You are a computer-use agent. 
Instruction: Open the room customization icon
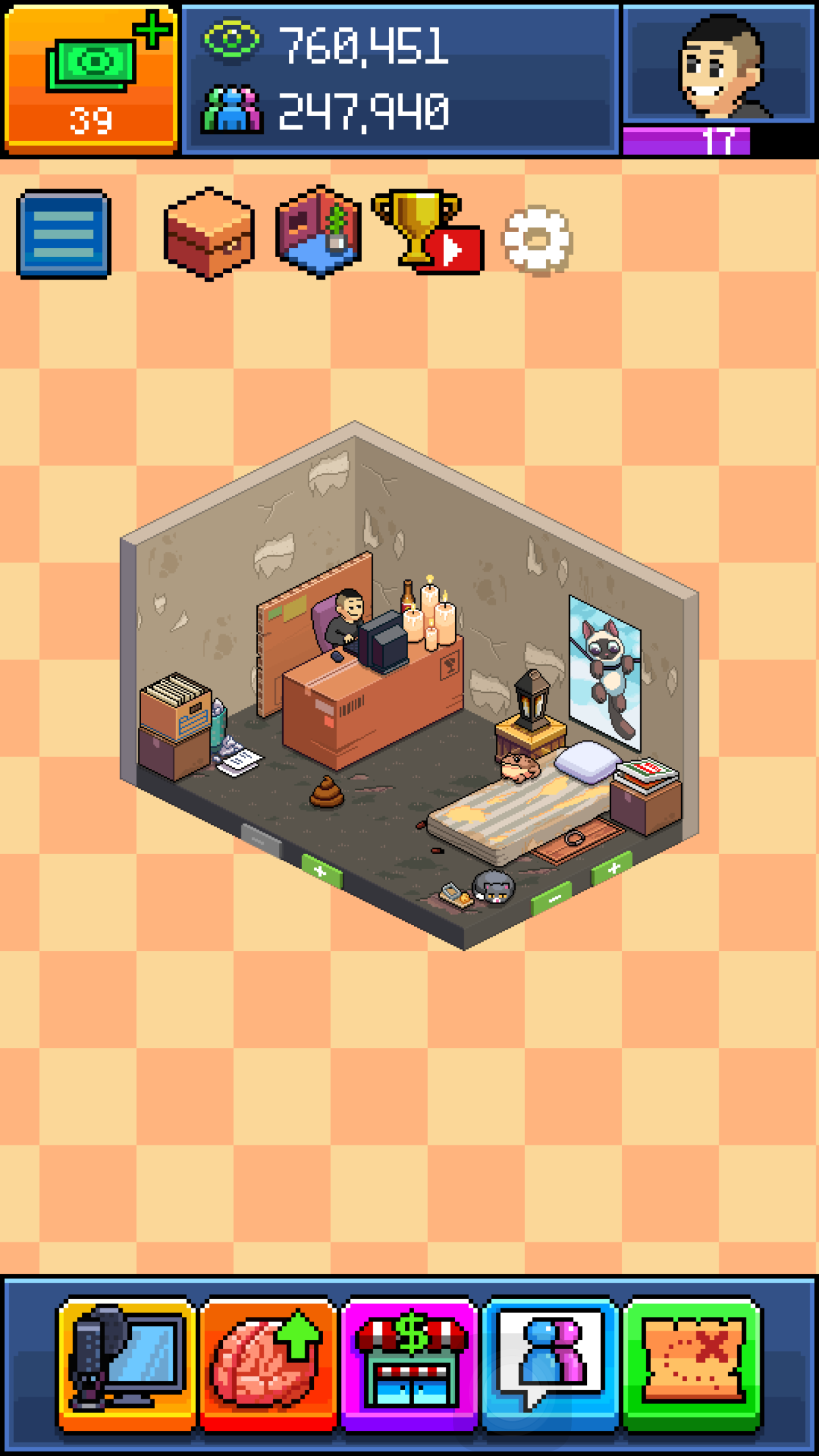(x=318, y=232)
